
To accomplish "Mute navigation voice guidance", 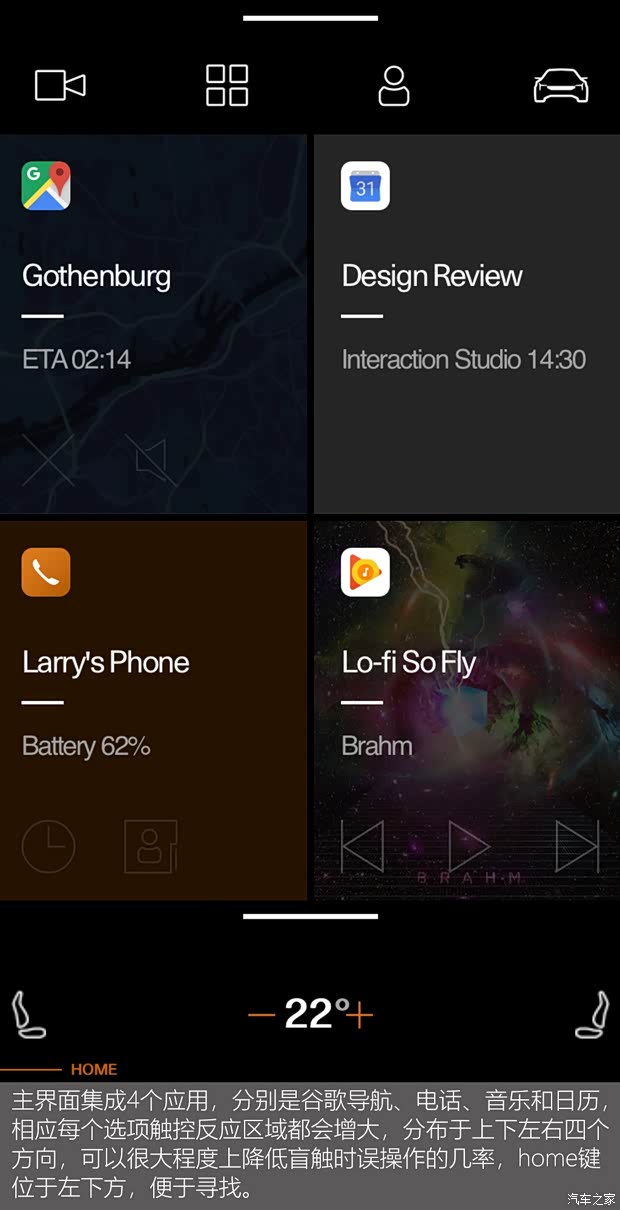I will pos(151,460).
